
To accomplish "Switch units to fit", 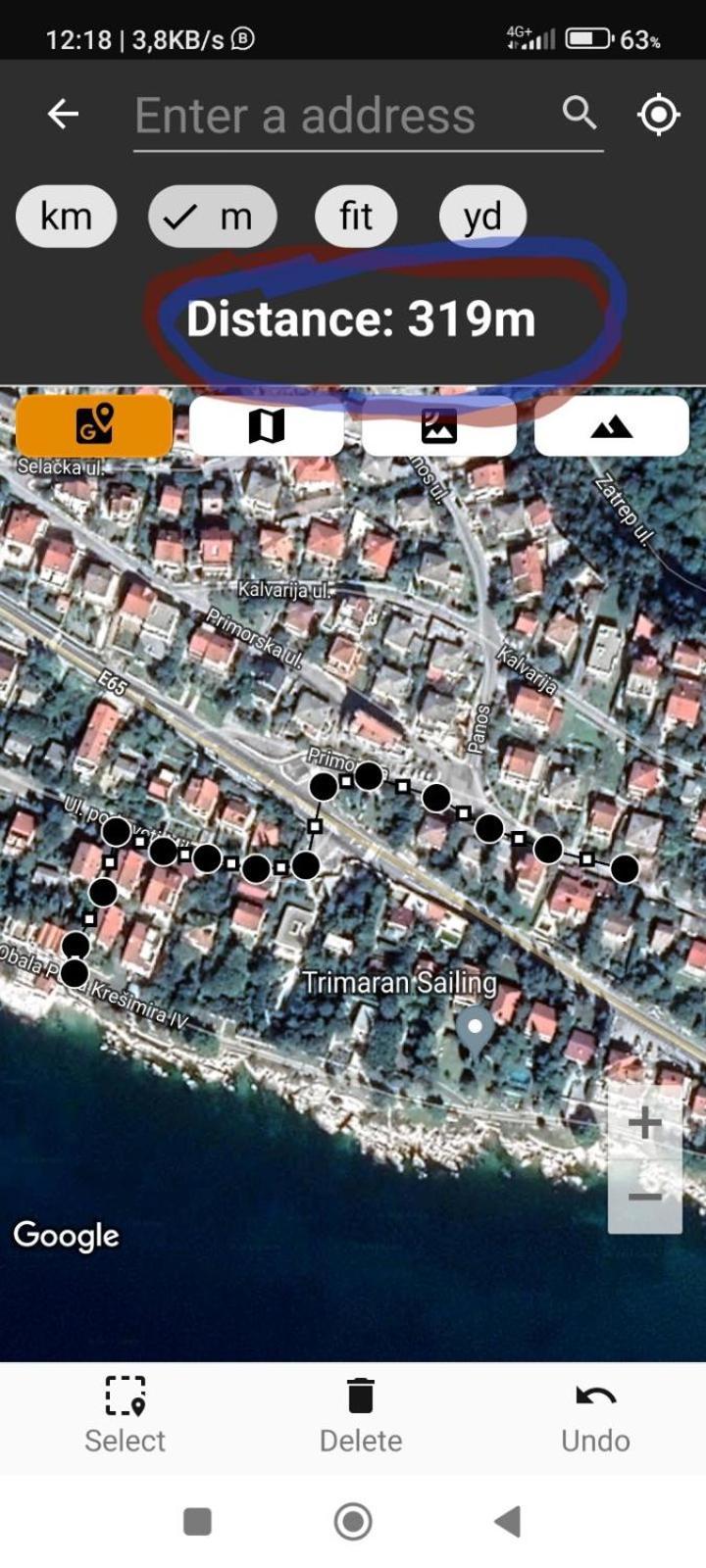I will coord(355,216).
